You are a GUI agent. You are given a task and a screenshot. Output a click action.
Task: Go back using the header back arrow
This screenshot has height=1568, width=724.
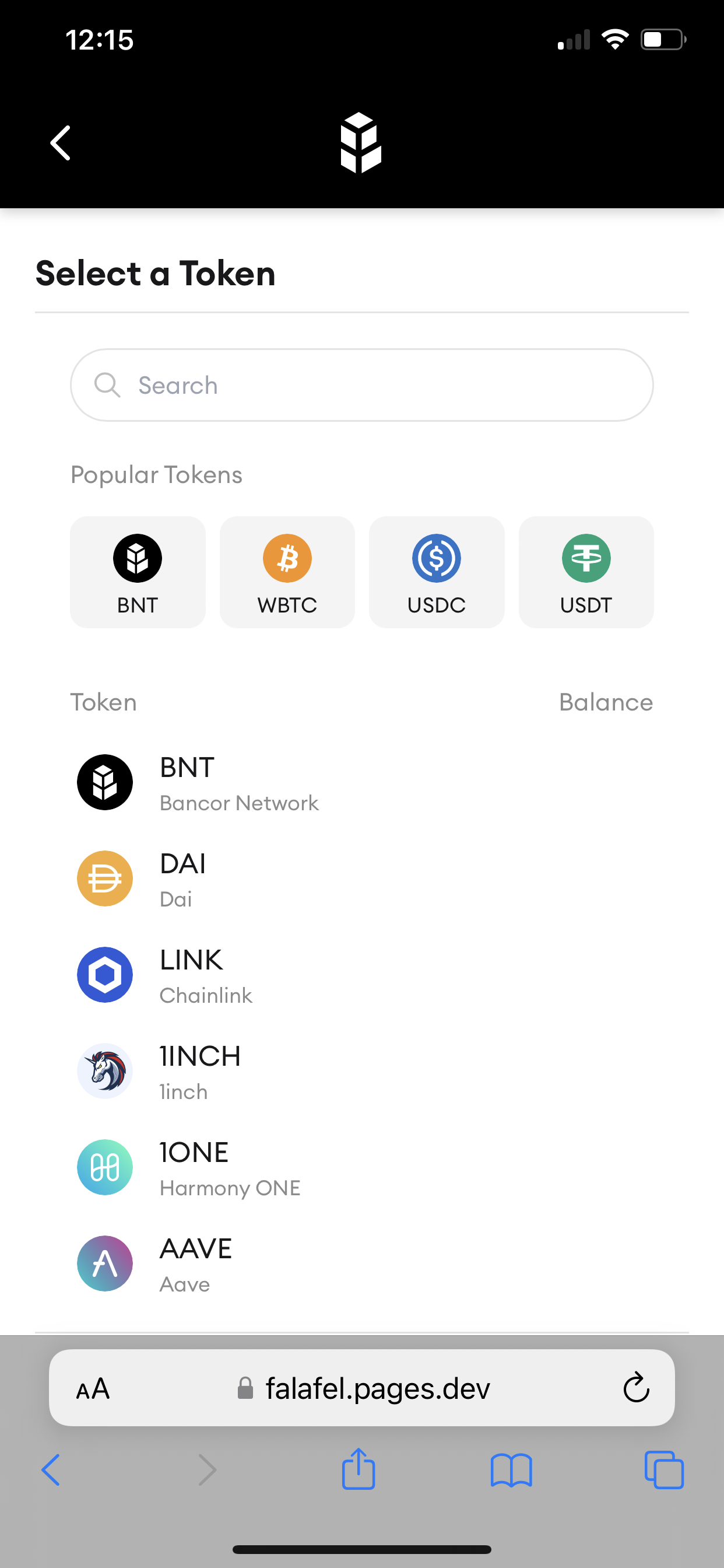pyautogui.click(x=59, y=143)
